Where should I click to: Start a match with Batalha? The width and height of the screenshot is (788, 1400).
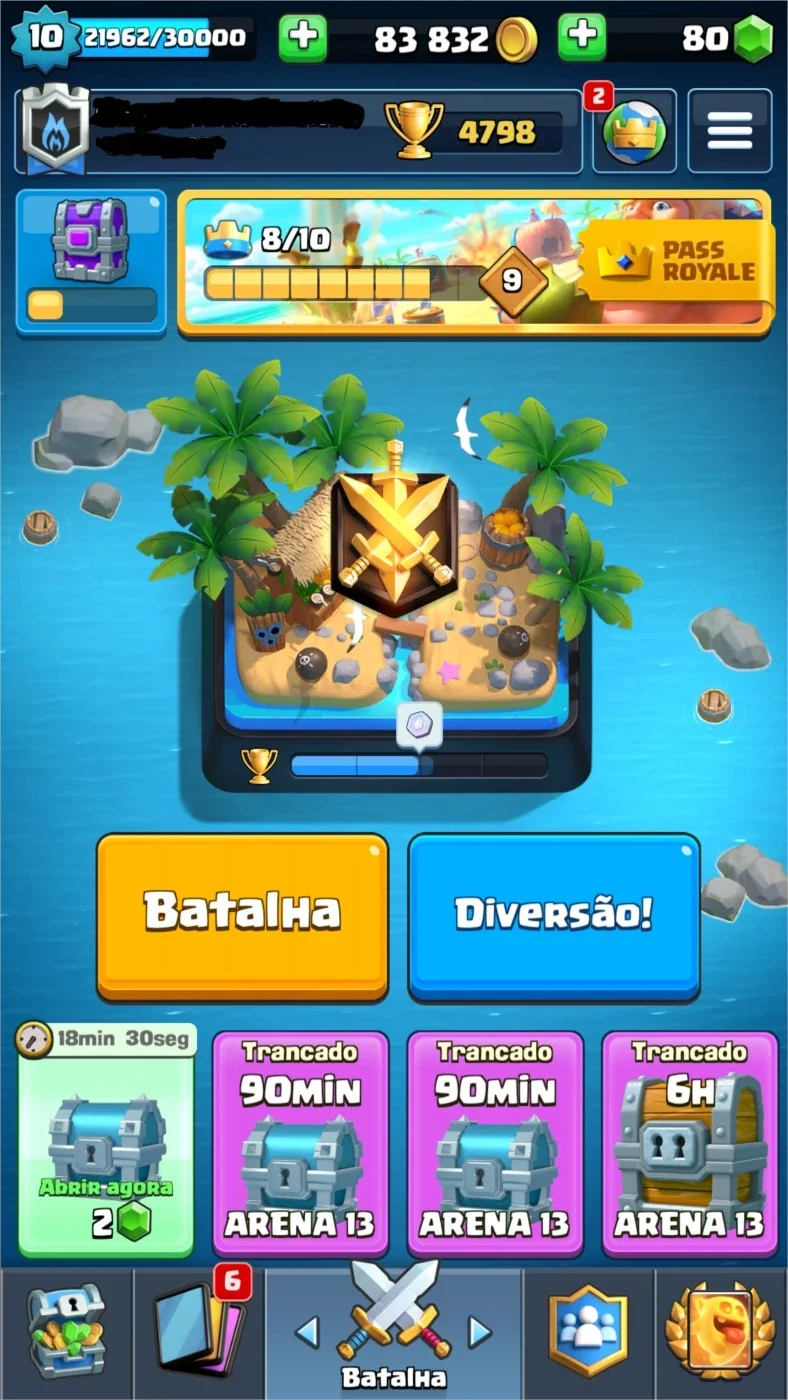[x=242, y=915]
